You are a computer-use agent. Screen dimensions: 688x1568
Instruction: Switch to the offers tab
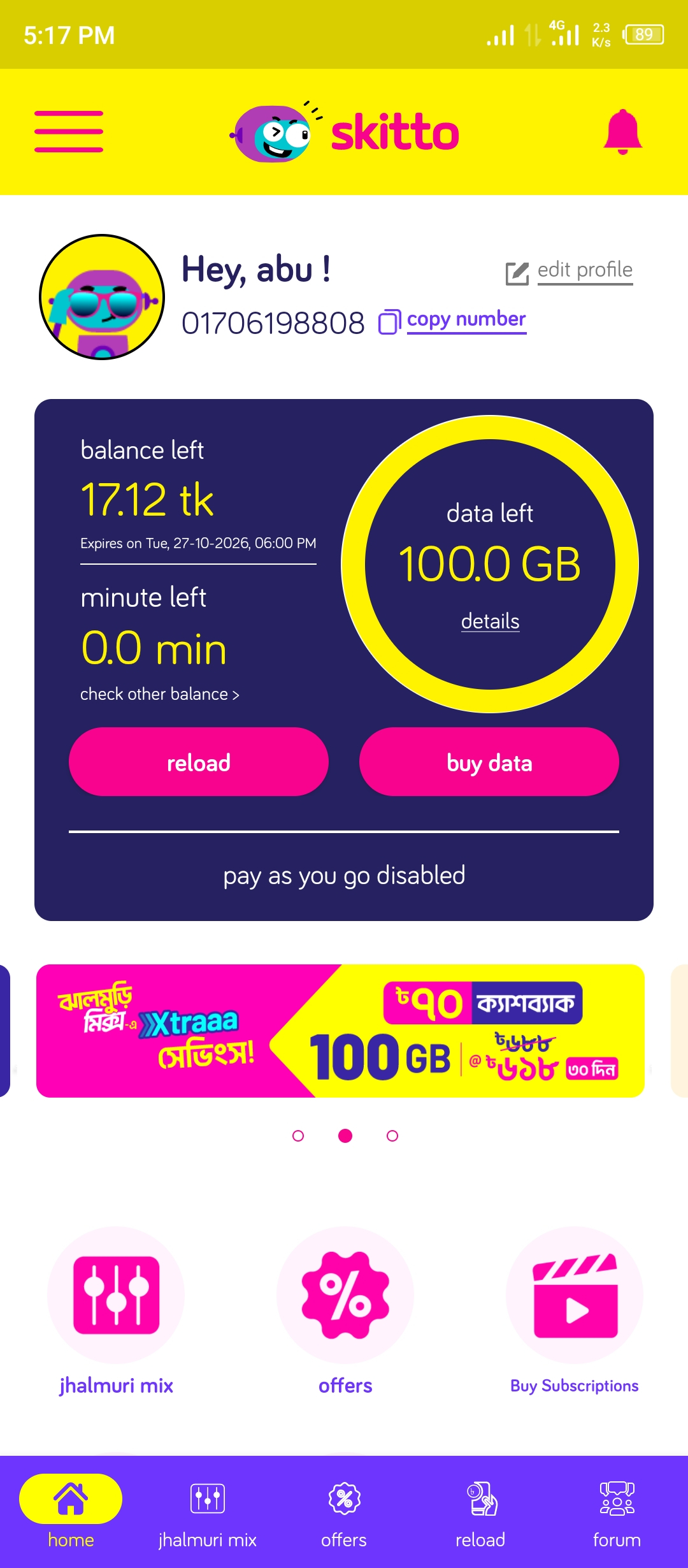click(x=344, y=1511)
